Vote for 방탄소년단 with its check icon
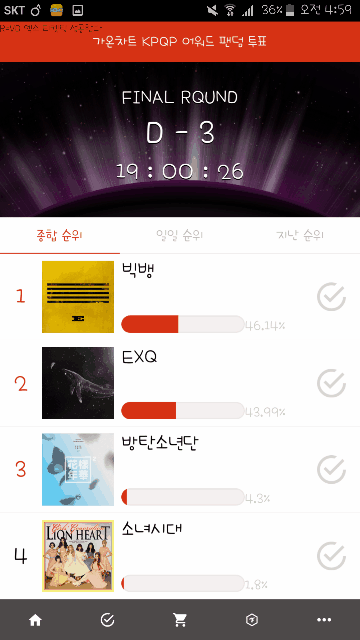 (x=331, y=469)
